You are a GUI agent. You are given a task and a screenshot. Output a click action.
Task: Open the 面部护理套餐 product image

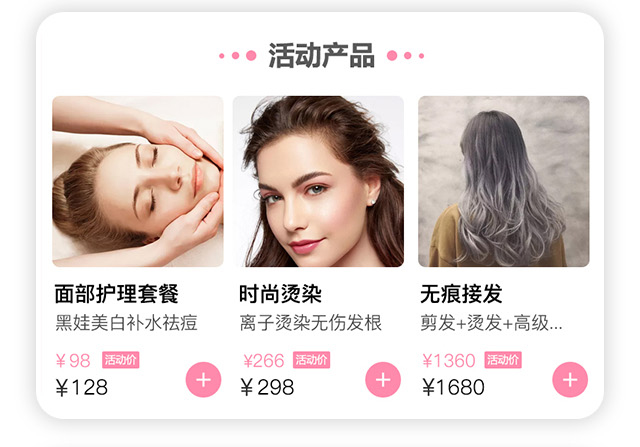coord(138,181)
